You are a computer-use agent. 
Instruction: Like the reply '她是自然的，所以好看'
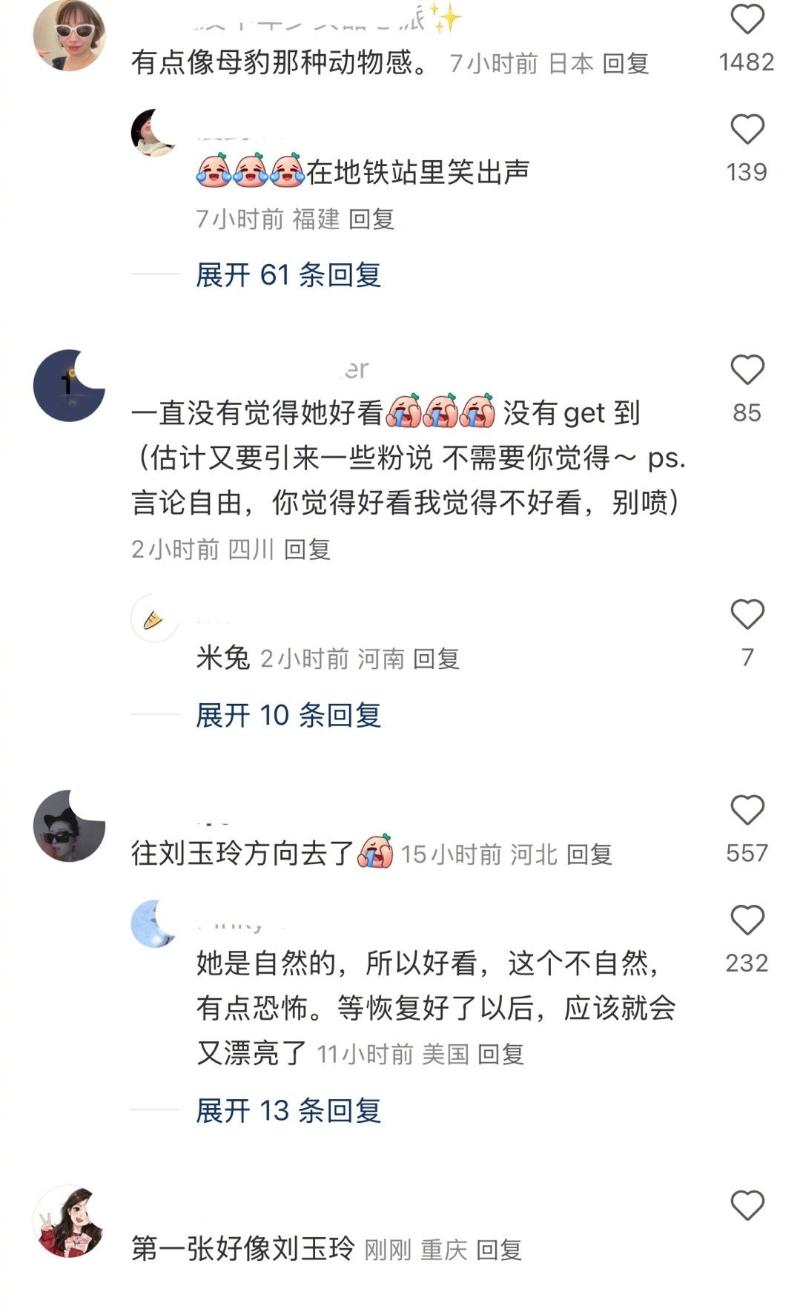(747, 920)
